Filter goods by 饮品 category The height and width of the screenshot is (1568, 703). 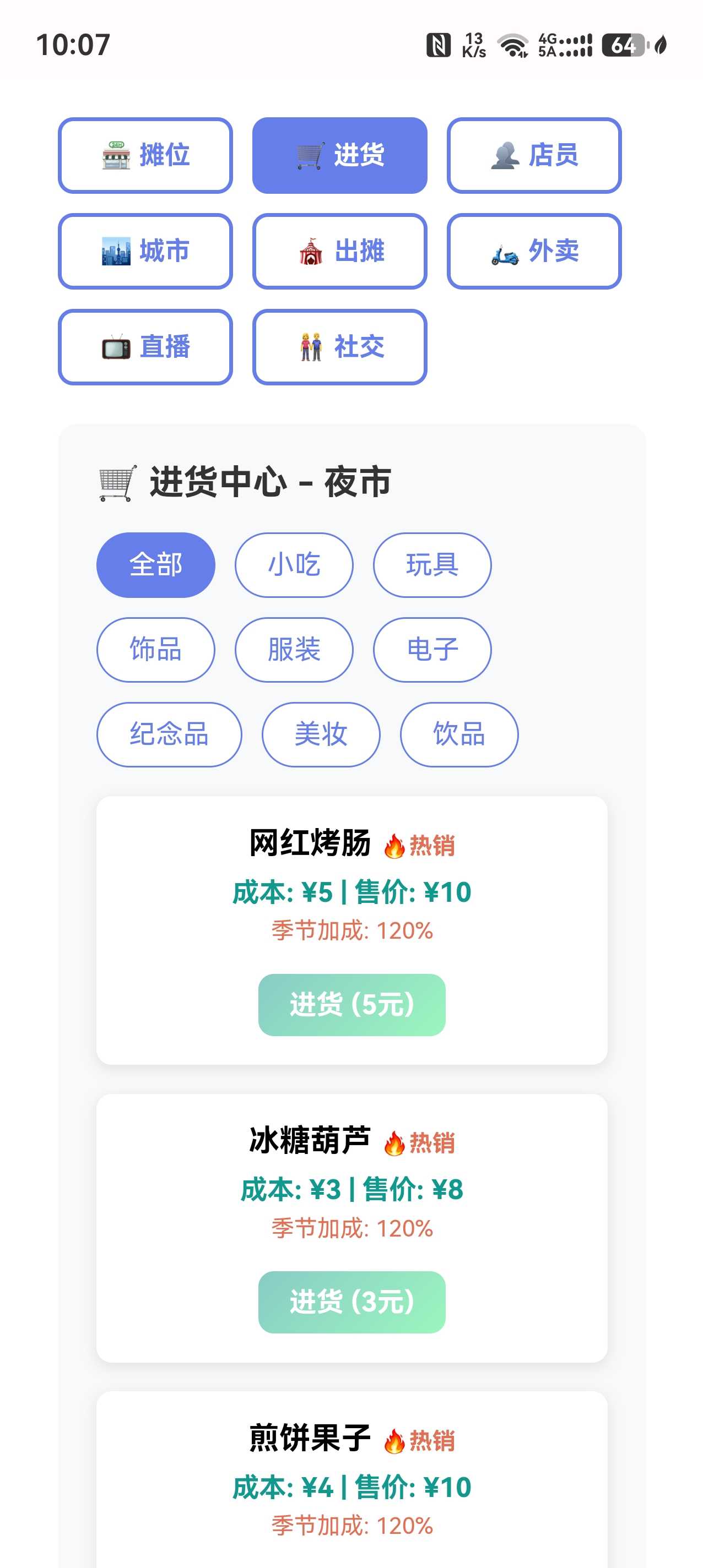coord(459,734)
